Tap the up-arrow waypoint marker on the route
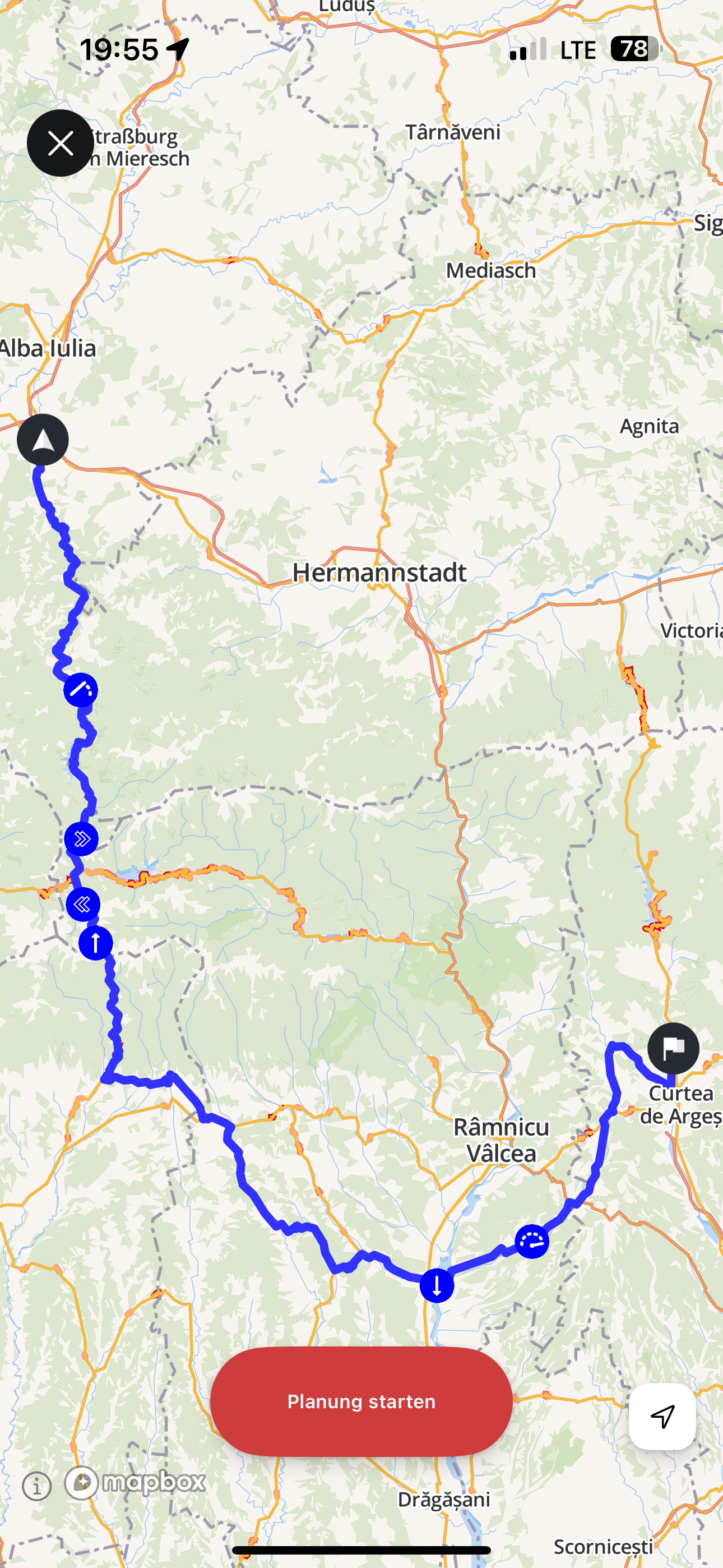The height and width of the screenshot is (1568, 723). (95, 943)
